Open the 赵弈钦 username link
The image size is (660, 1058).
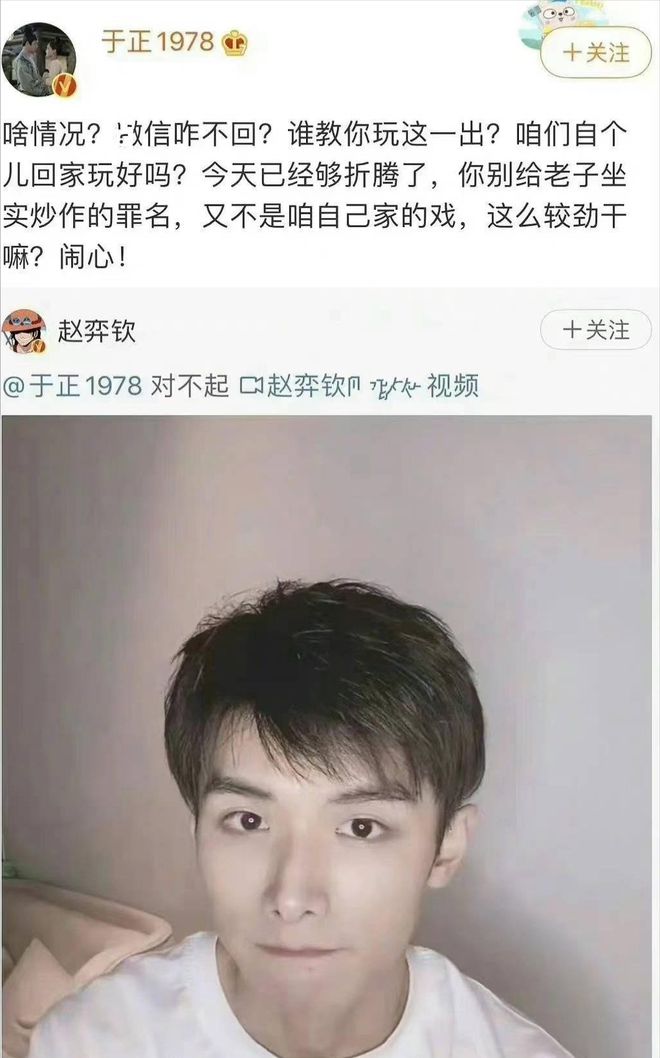click(x=96, y=331)
